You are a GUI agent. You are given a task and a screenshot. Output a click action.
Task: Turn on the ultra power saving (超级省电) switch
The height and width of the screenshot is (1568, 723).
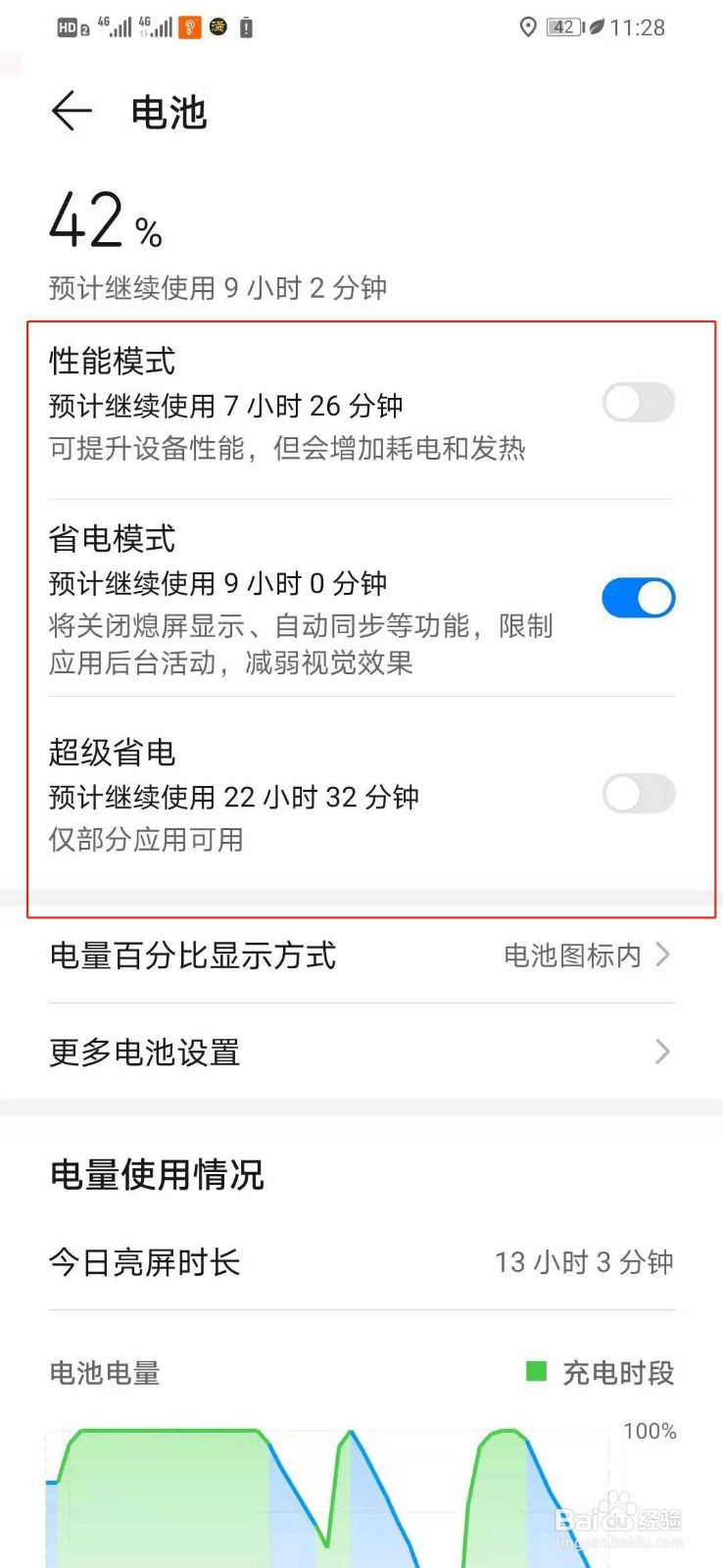(638, 794)
